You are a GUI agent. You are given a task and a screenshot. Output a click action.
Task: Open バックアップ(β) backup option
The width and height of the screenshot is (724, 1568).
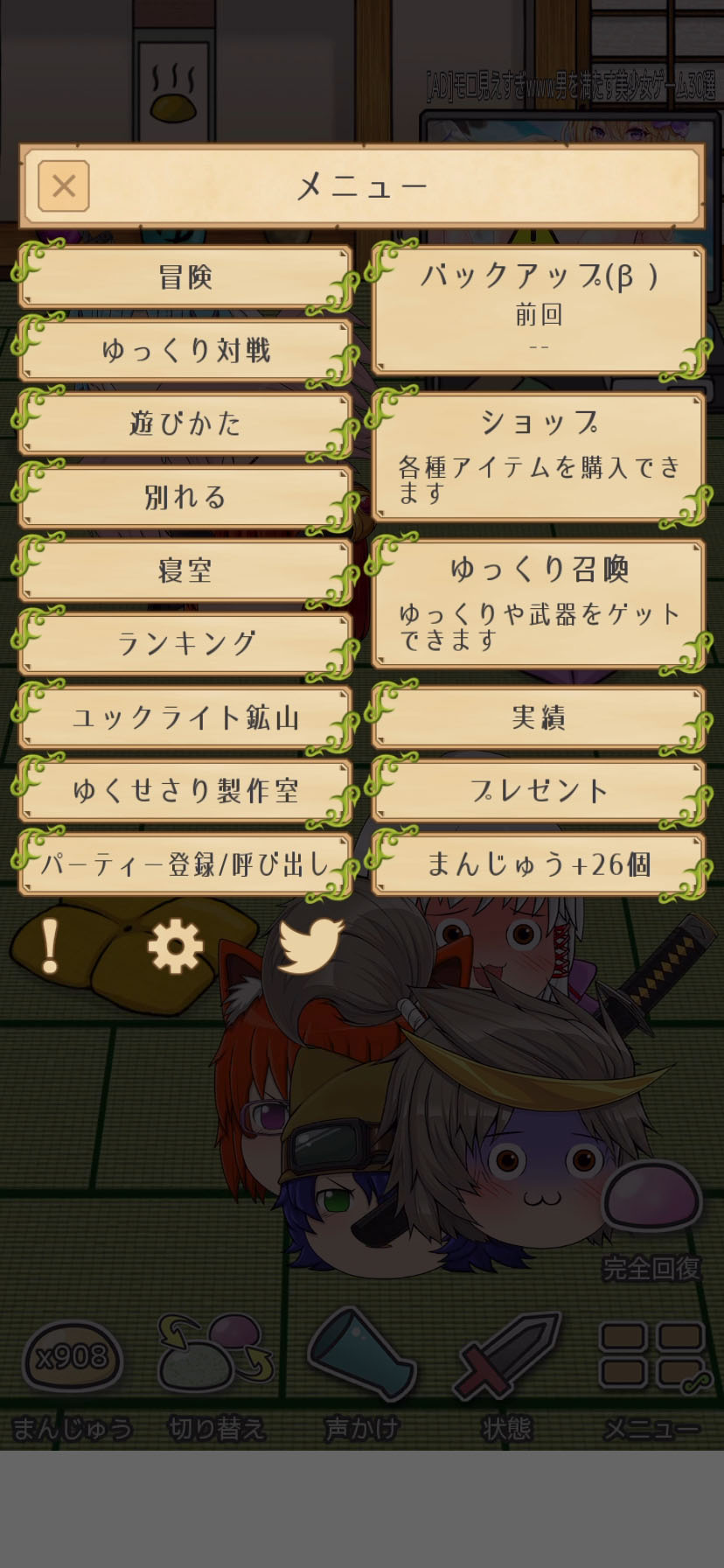coord(539,310)
